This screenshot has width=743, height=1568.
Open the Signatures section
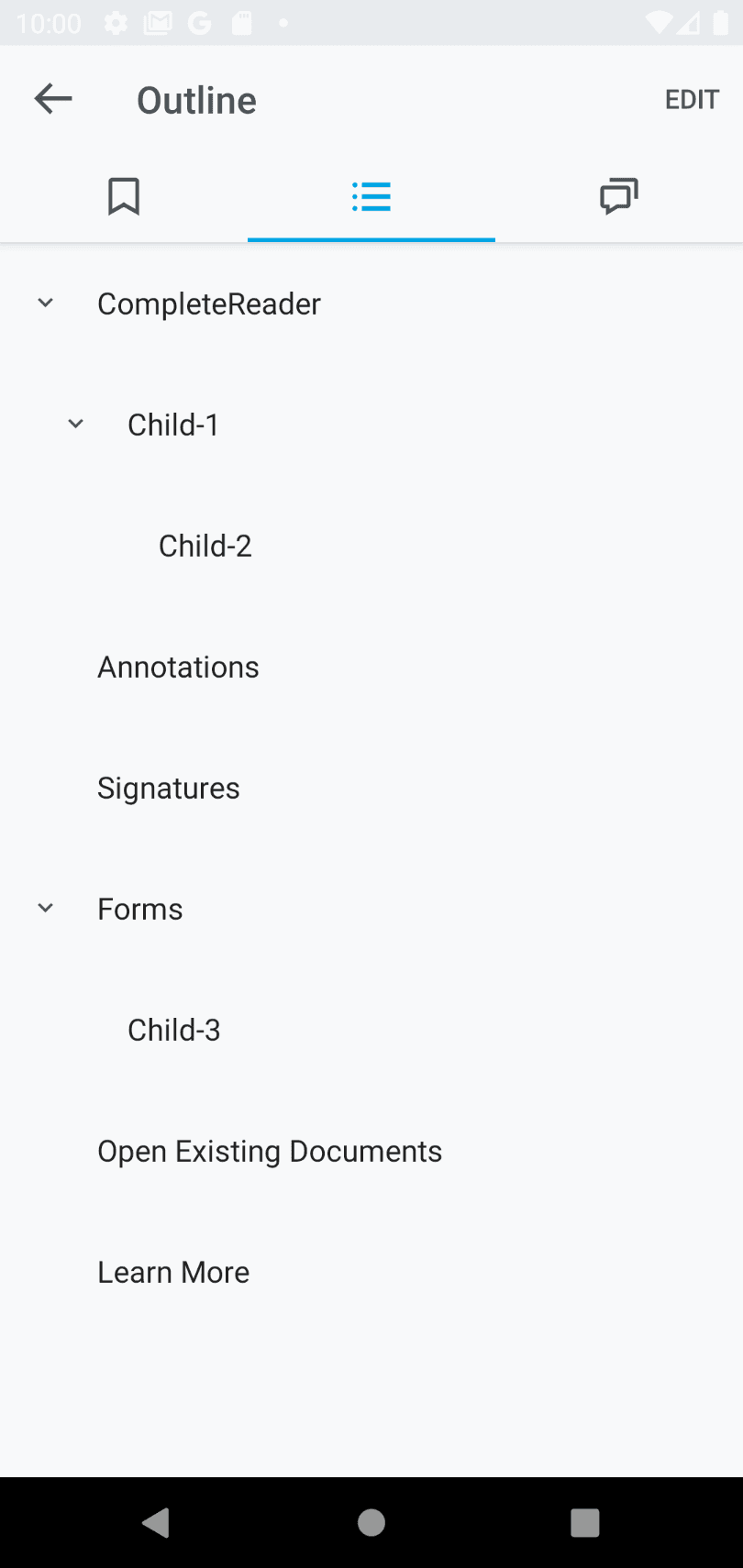tap(169, 789)
